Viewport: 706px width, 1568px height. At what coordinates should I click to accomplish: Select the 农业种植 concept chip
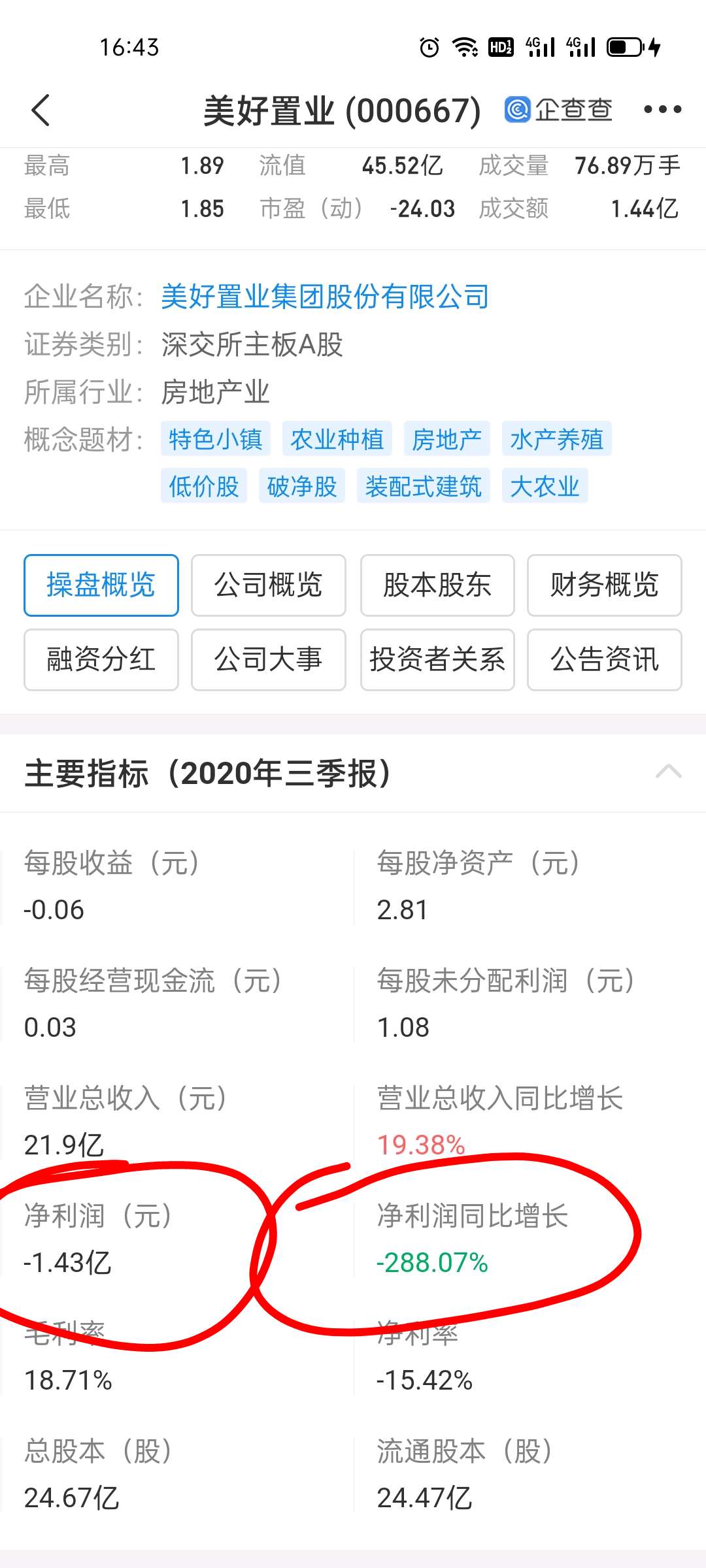click(x=337, y=438)
